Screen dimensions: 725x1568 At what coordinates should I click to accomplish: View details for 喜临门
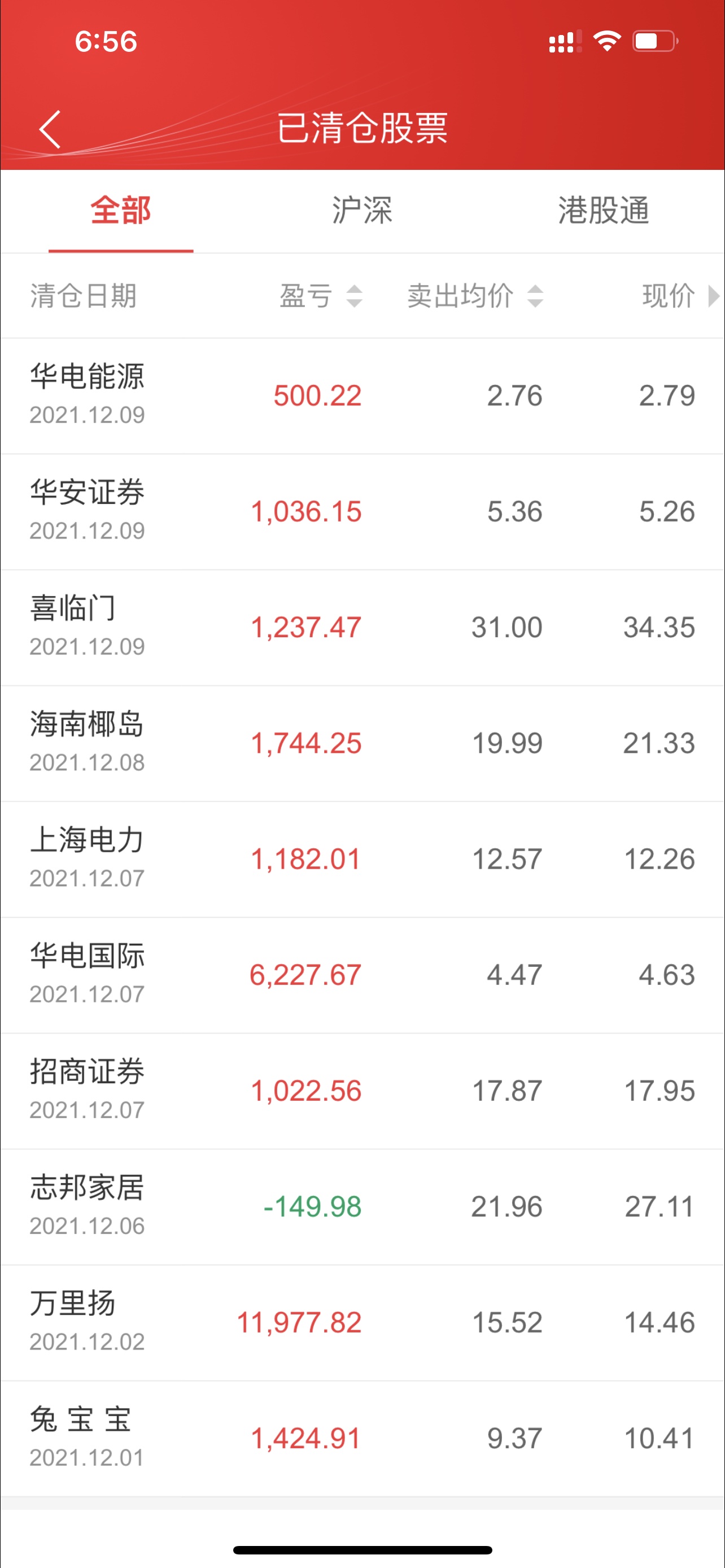(x=362, y=628)
